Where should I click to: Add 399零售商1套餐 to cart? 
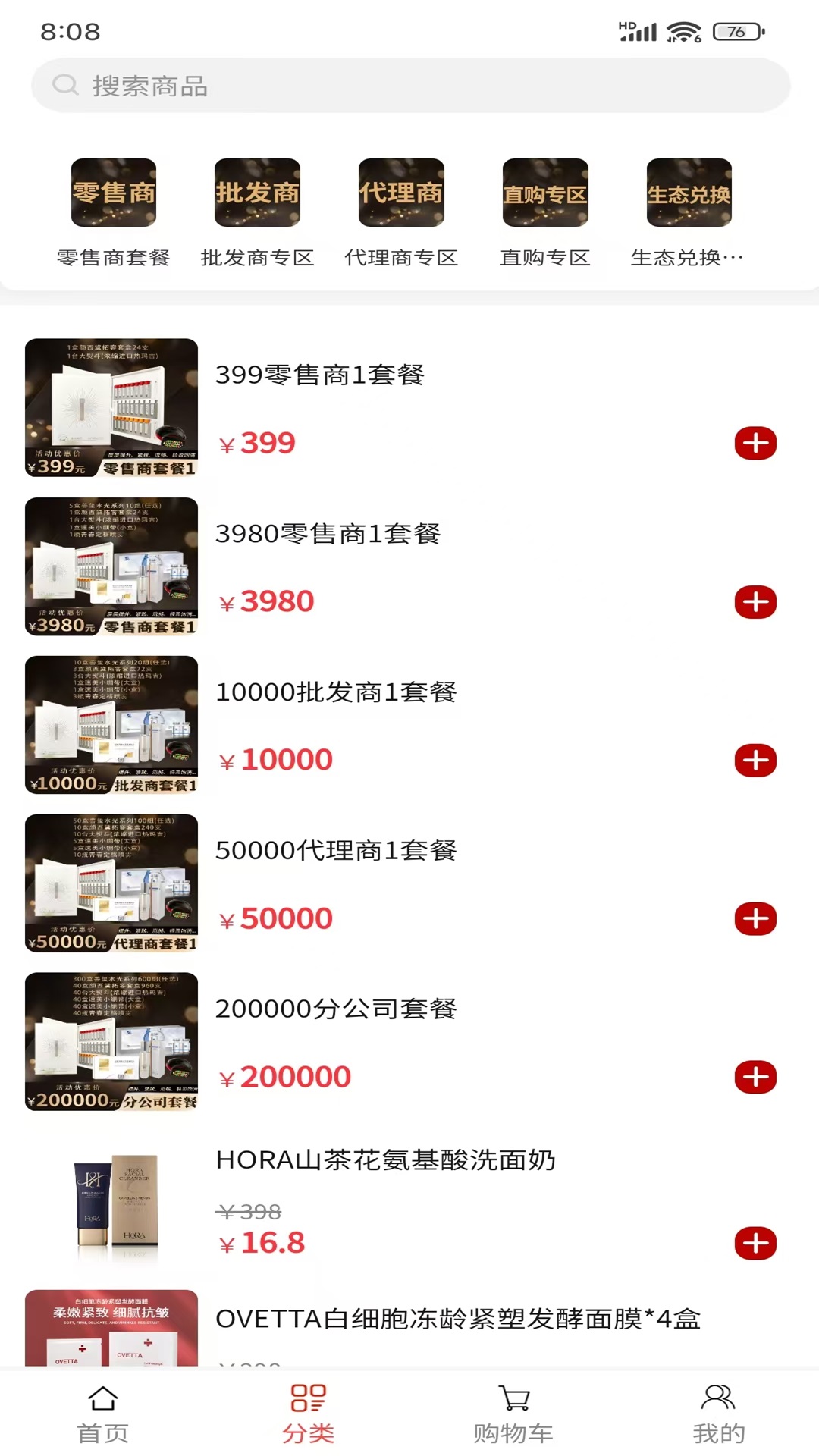pos(755,441)
